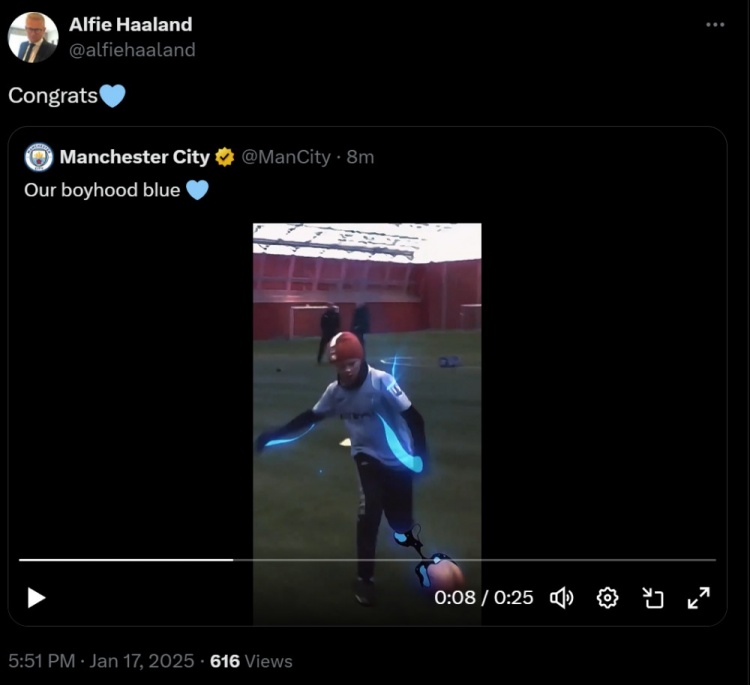The image size is (750, 685).
Task: Open Manchester City's avatar in quoted tweet
Action: [39, 157]
